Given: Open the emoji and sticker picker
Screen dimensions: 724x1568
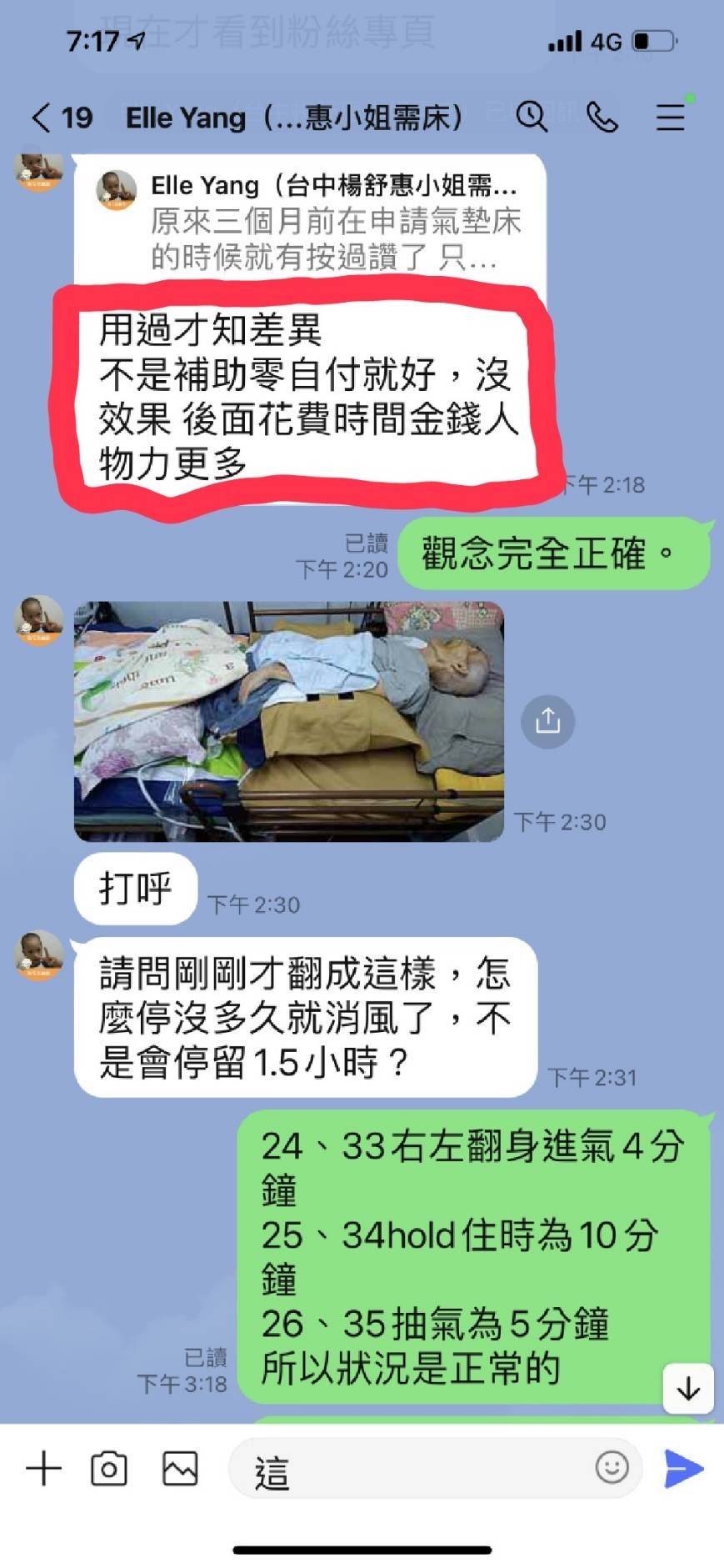Looking at the screenshot, I should pos(612,1466).
